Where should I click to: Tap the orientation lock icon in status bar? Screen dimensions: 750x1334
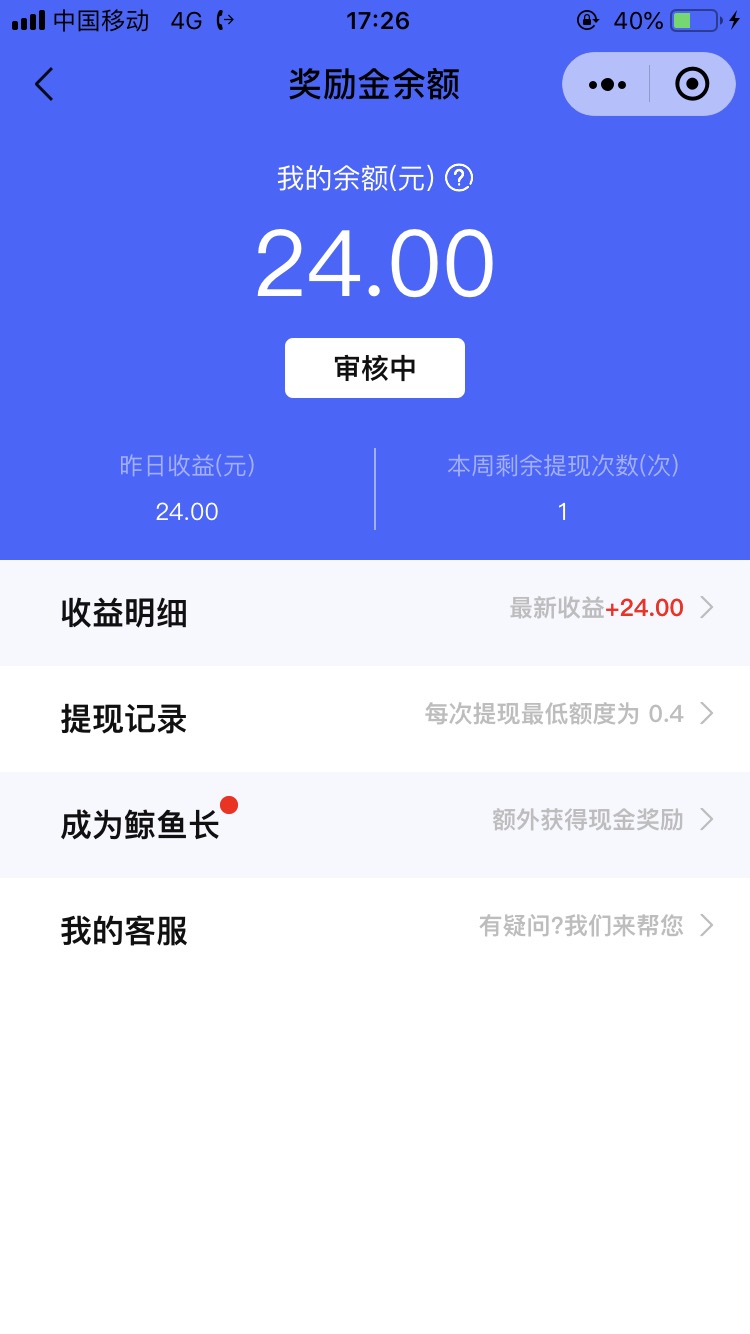(589, 19)
